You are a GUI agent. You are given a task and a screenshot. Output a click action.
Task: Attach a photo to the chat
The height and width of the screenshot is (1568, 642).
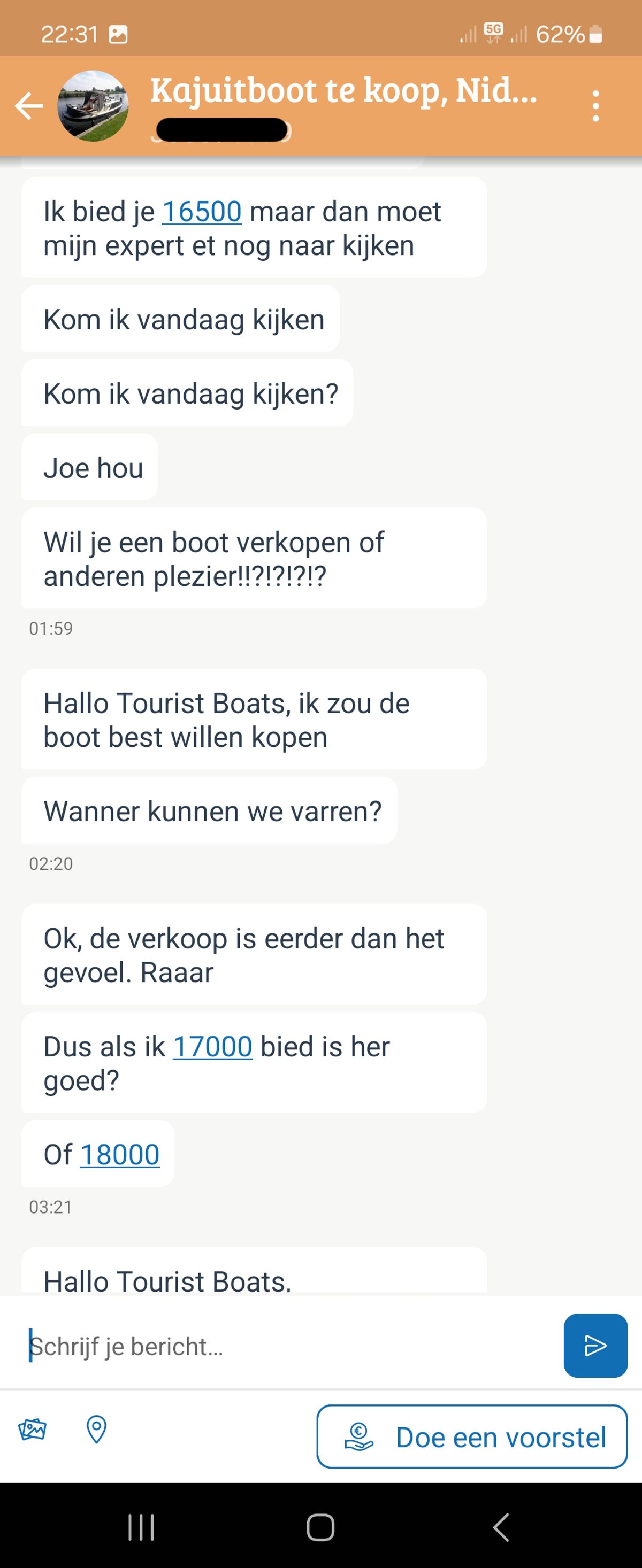(32, 1428)
